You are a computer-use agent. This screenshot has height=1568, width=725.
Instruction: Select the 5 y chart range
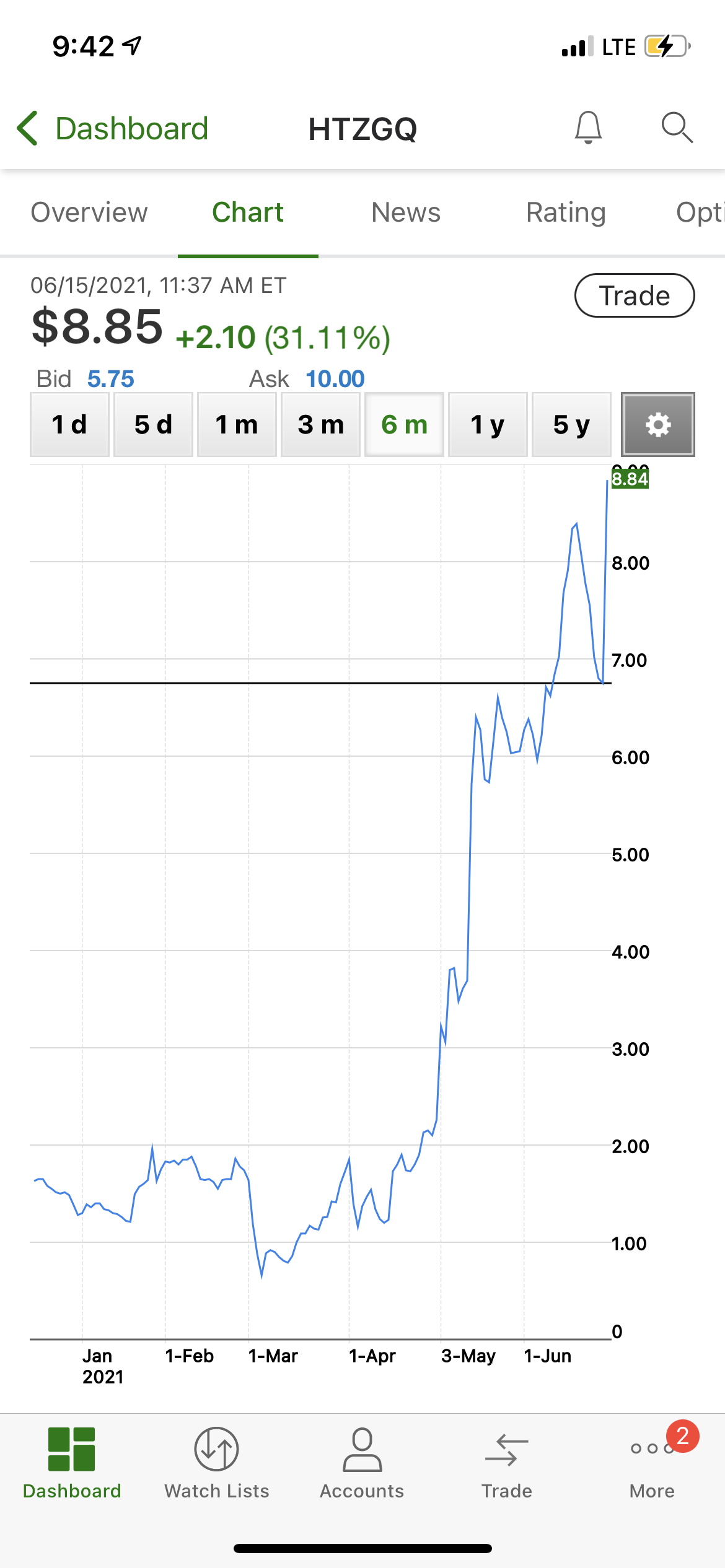[x=571, y=425]
